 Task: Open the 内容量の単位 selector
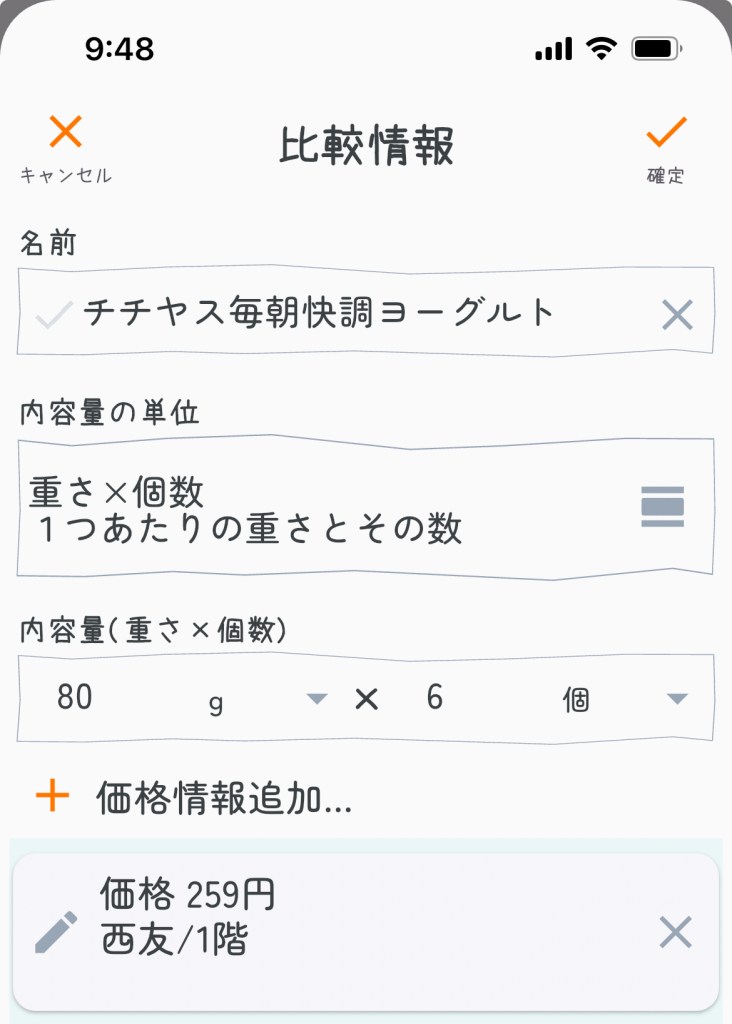coord(365,508)
